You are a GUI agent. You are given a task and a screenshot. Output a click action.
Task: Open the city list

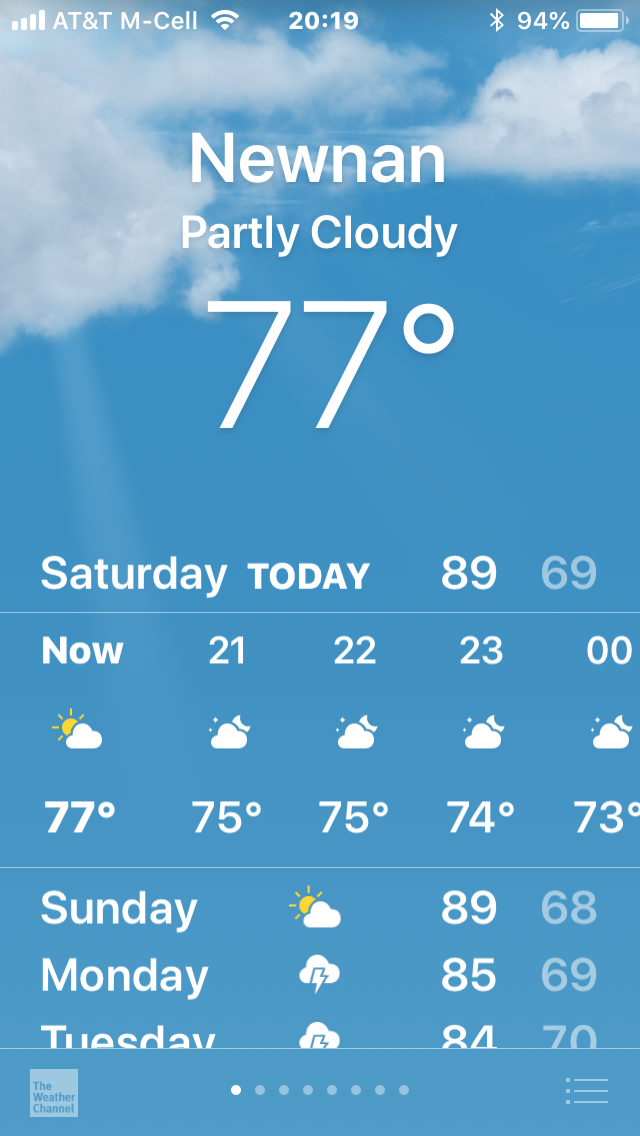(586, 1091)
